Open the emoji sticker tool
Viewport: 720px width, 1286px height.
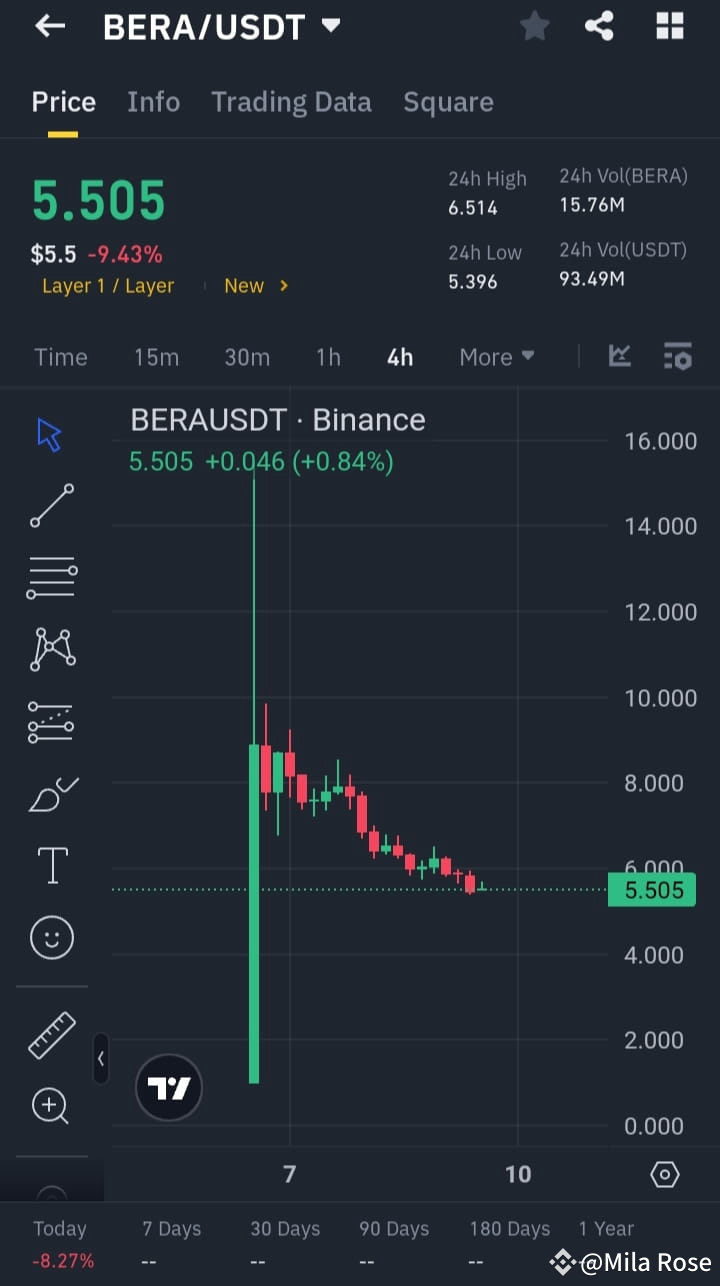tap(50, 937)
